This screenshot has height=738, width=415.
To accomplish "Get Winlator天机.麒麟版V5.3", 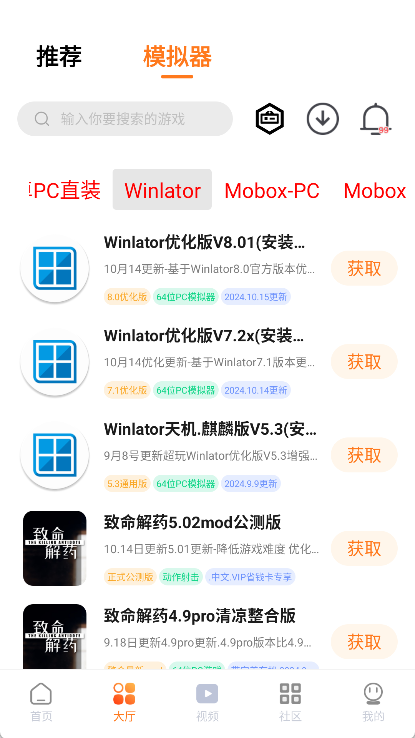I will tap(364, 455).
